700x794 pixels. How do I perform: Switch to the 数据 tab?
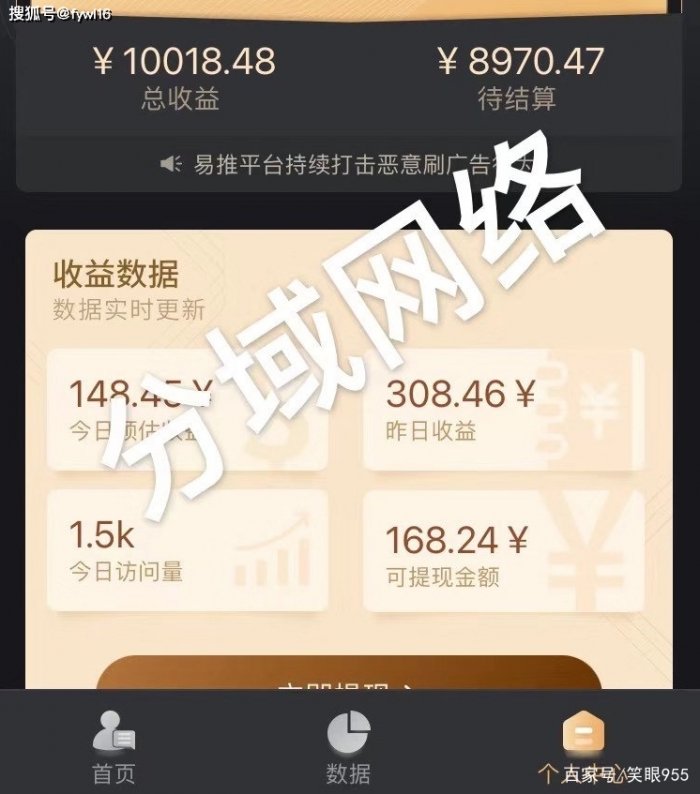pos(348,748)
